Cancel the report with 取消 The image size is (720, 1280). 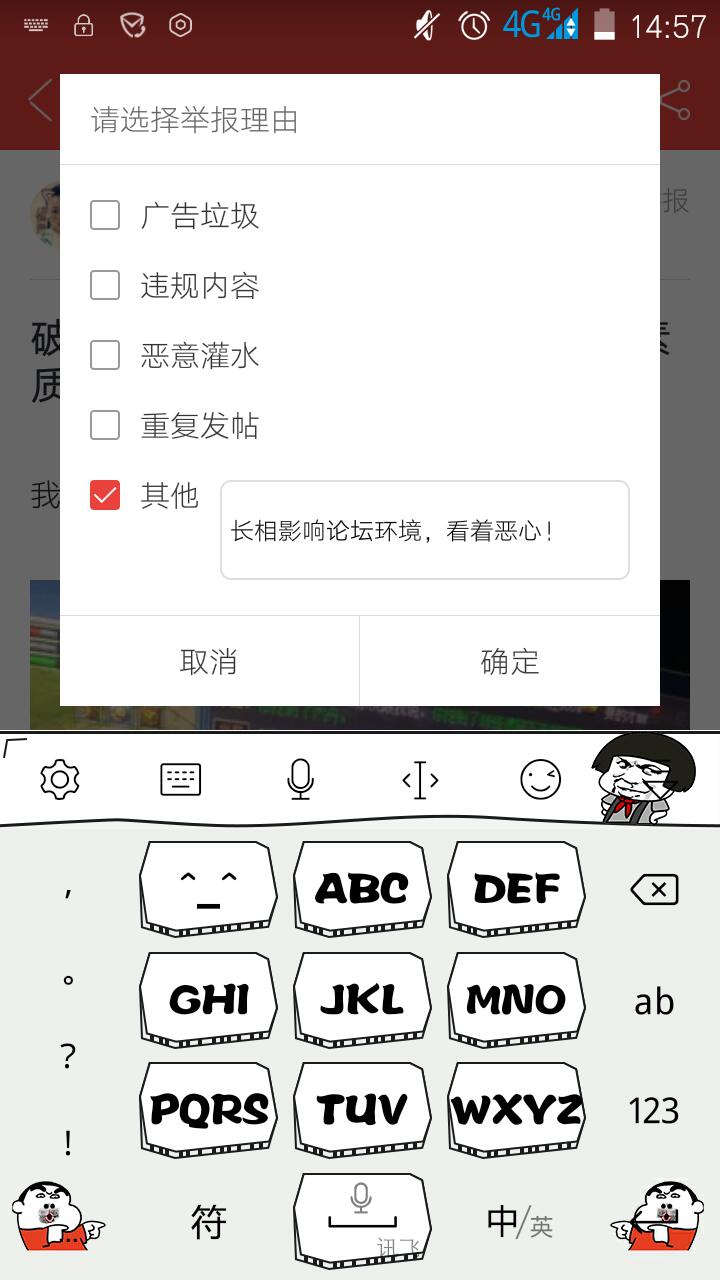pyautogui.click(x=209, y=661)
